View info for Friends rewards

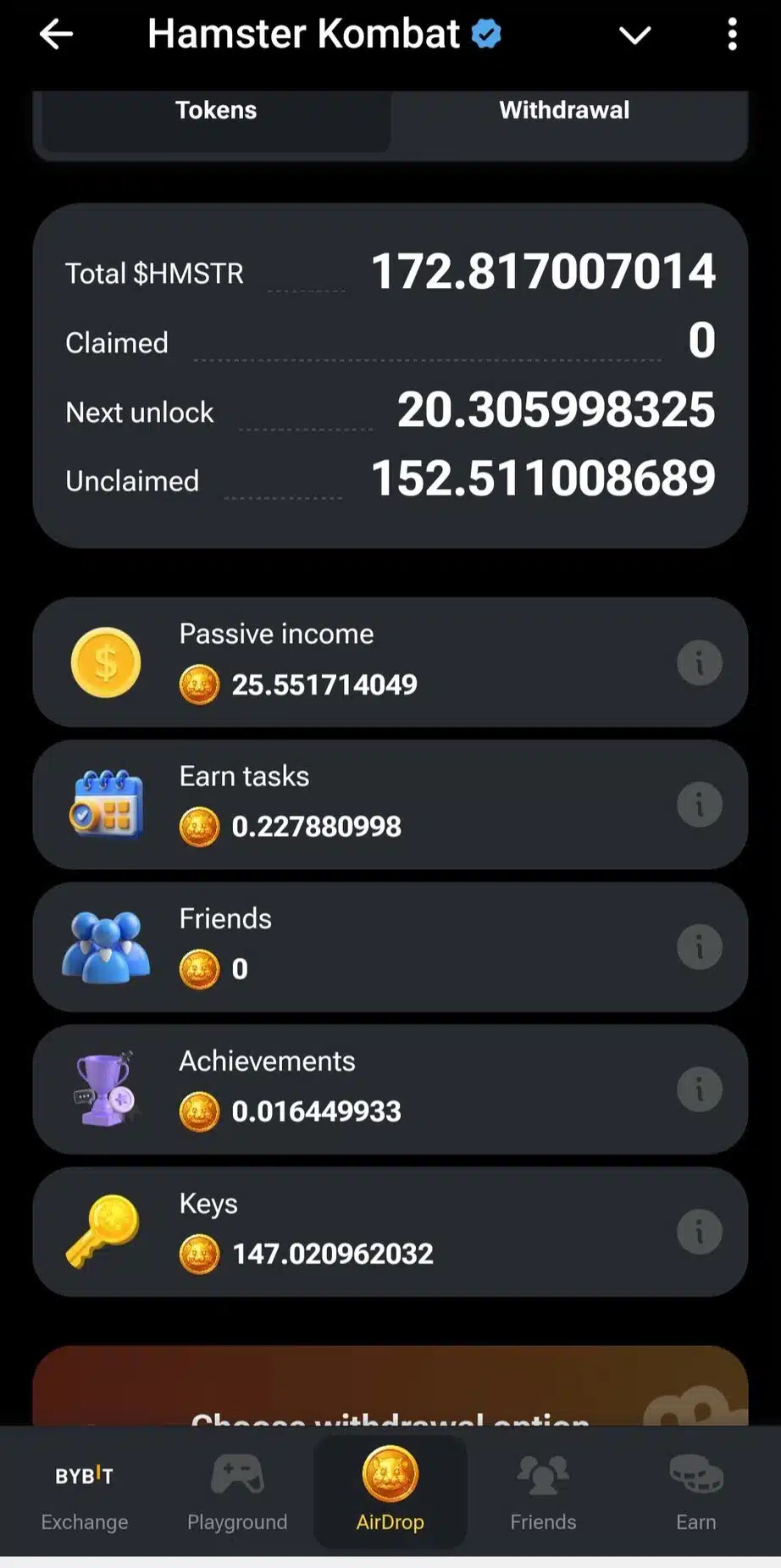[x=699, y=947]
